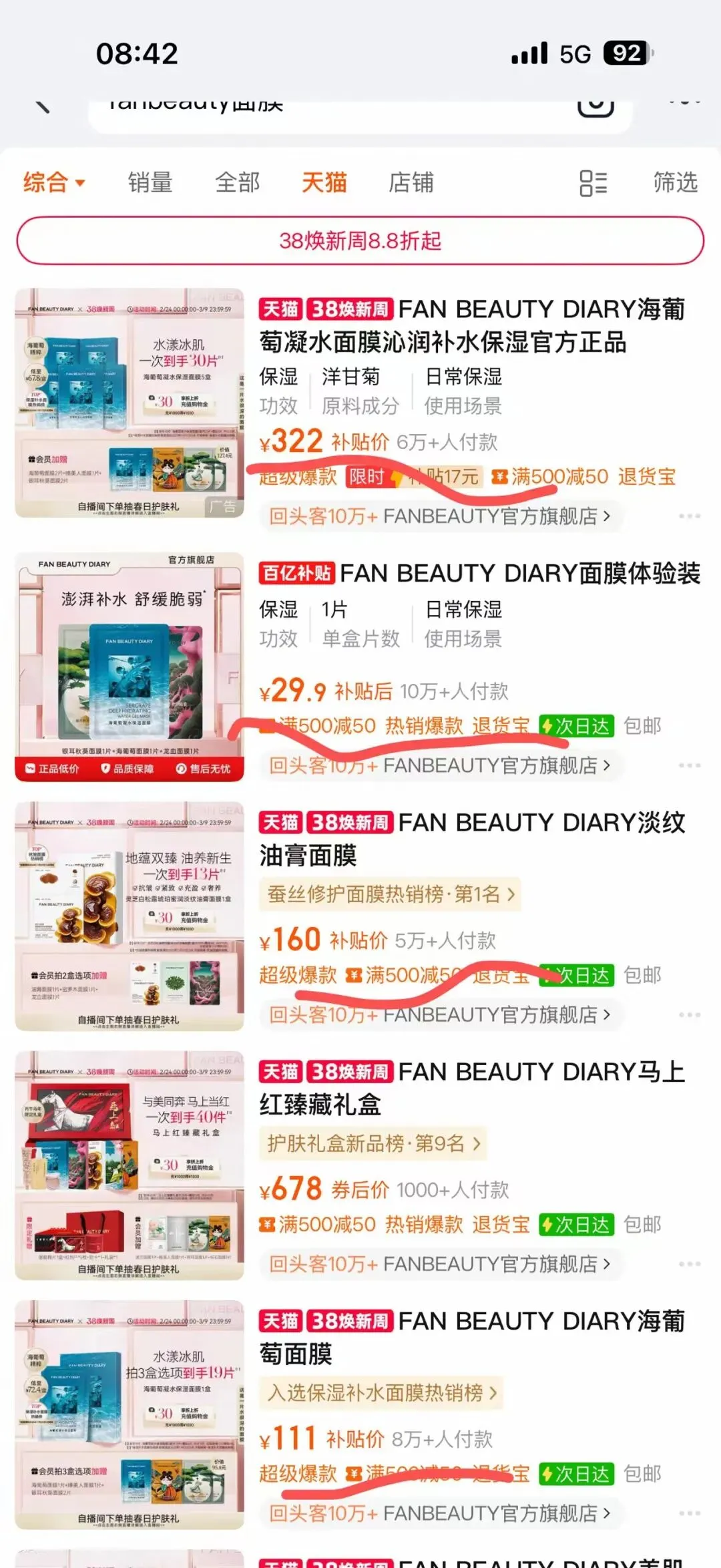The image size is (721, 1568).
Task: View the 入选保湿补水面膜热销榜 ranking
Action: pos(381,1392)
